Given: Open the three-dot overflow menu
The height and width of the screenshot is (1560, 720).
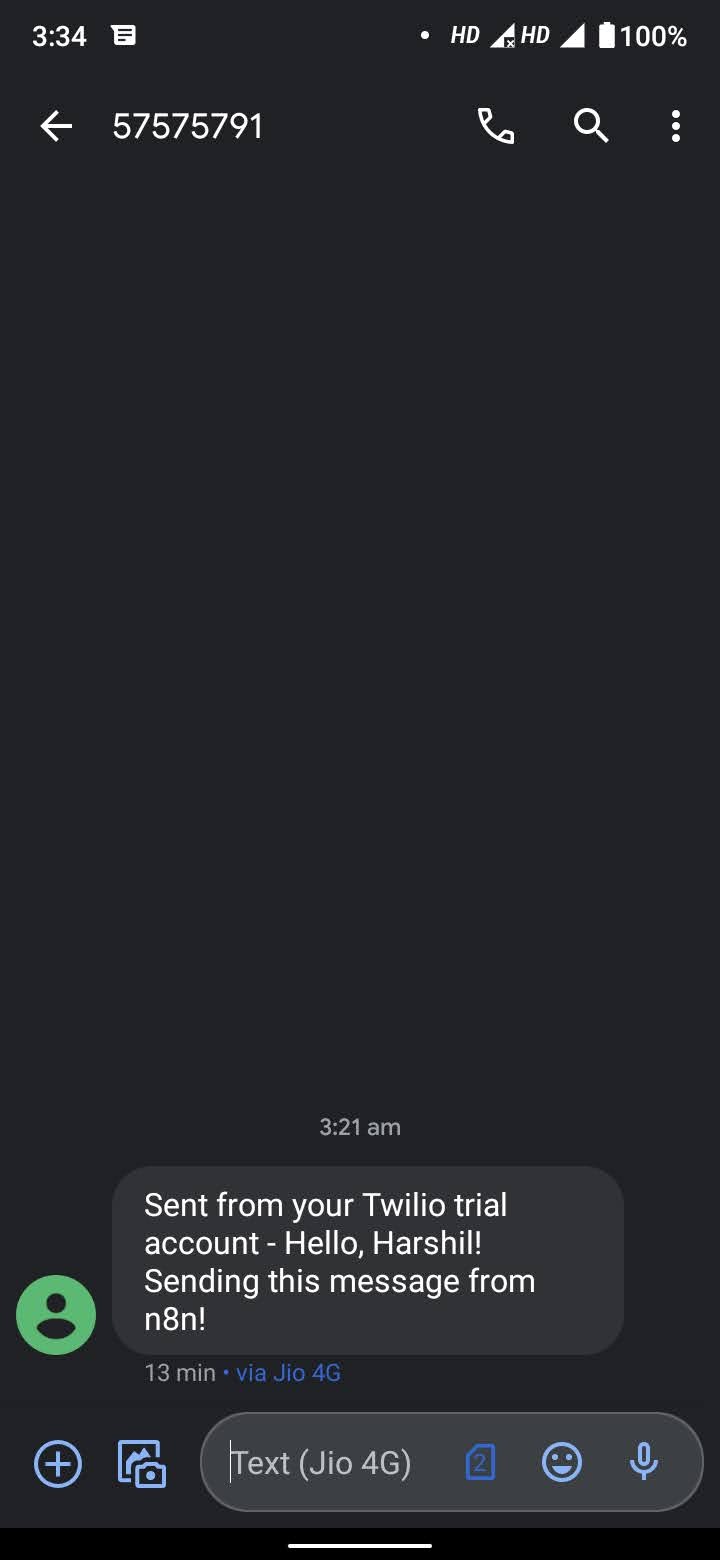Looking at the screenshot, I should (x=676, y=126).
